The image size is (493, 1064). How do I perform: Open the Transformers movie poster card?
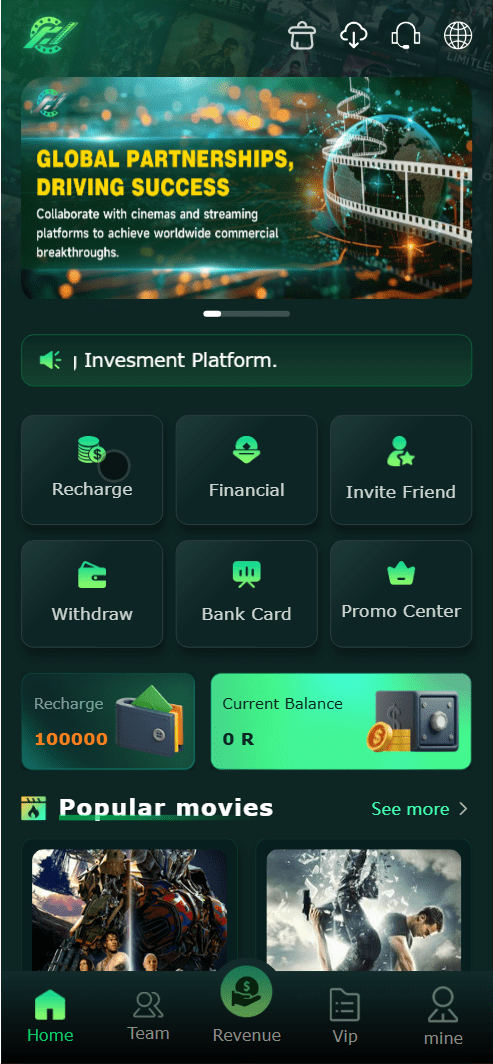coord(130,910)
